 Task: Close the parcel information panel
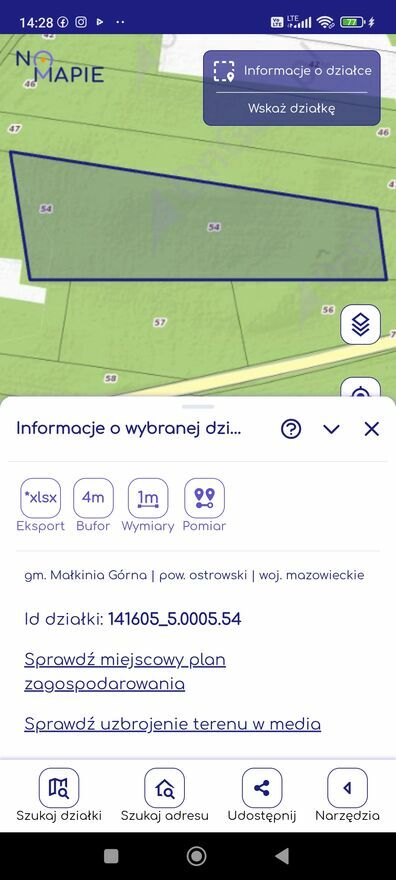click(x=372, y=429)
